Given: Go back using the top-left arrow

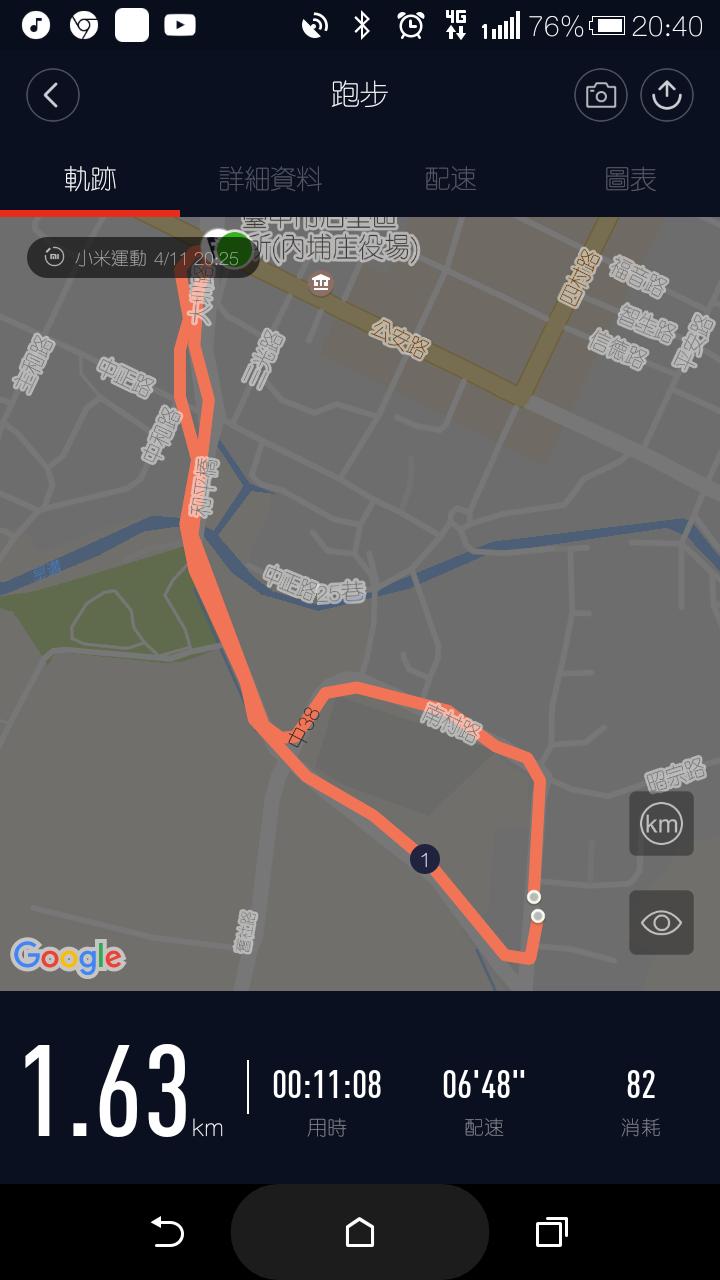Looking at the screenshot, I should [x=52, y=95].
